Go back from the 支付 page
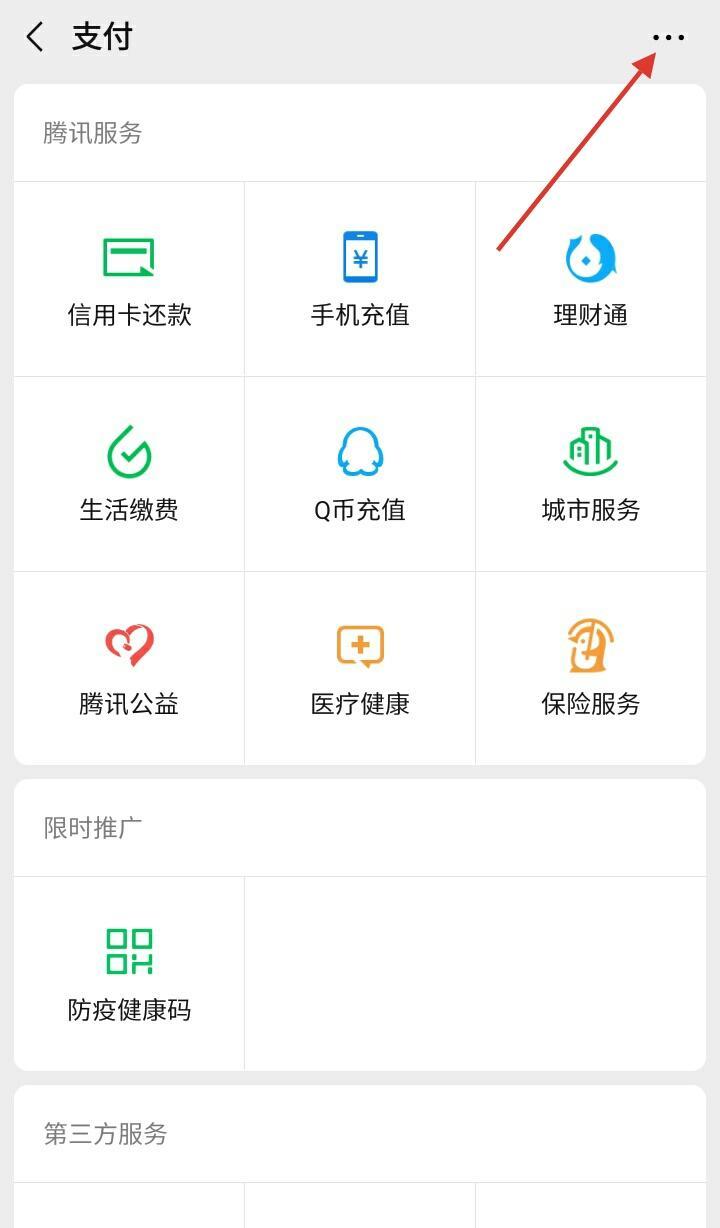This screenshot has height=1228, width=720. click(36, 38)
